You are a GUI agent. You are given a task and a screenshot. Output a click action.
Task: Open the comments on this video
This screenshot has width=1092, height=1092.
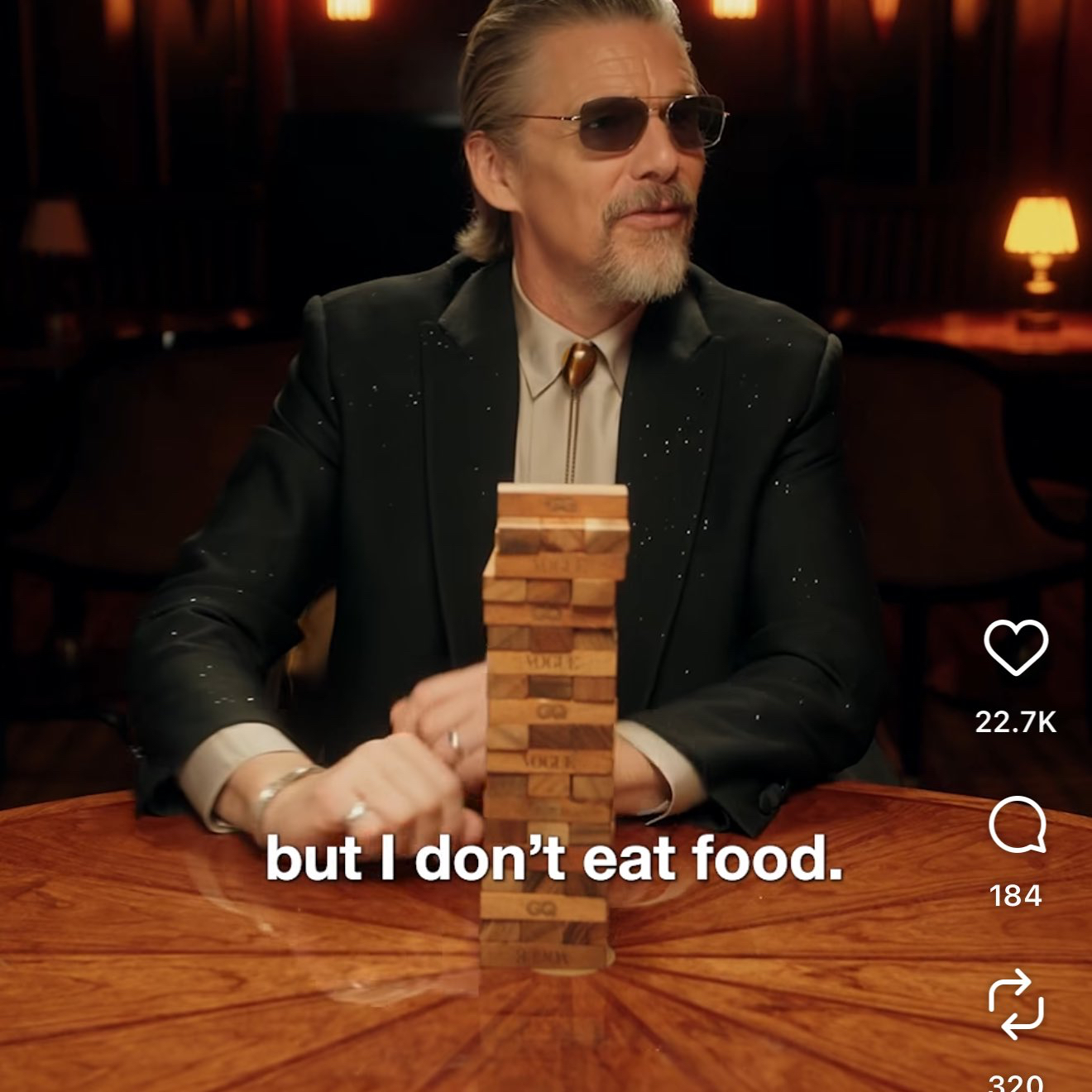click(x=1016, y=825)
